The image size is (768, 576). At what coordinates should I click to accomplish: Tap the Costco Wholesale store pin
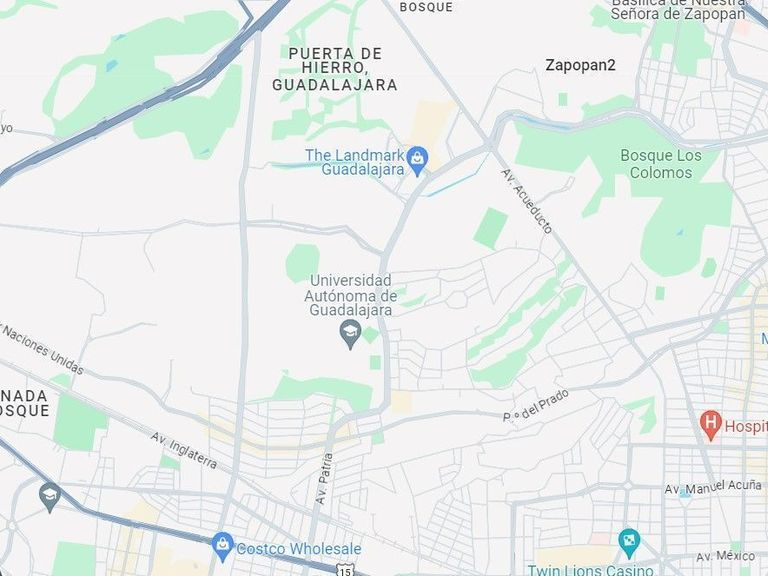223,547
